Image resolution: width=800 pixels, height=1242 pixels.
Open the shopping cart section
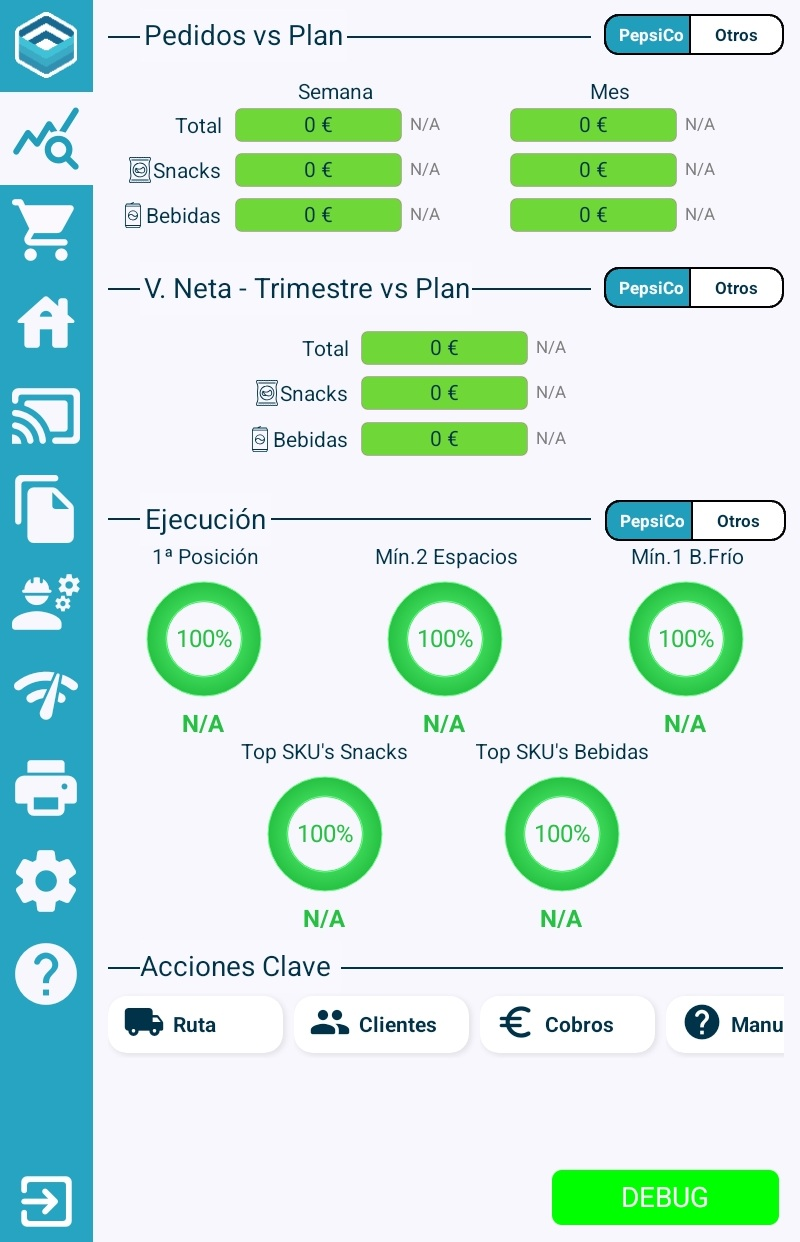[x=45, y=230]
